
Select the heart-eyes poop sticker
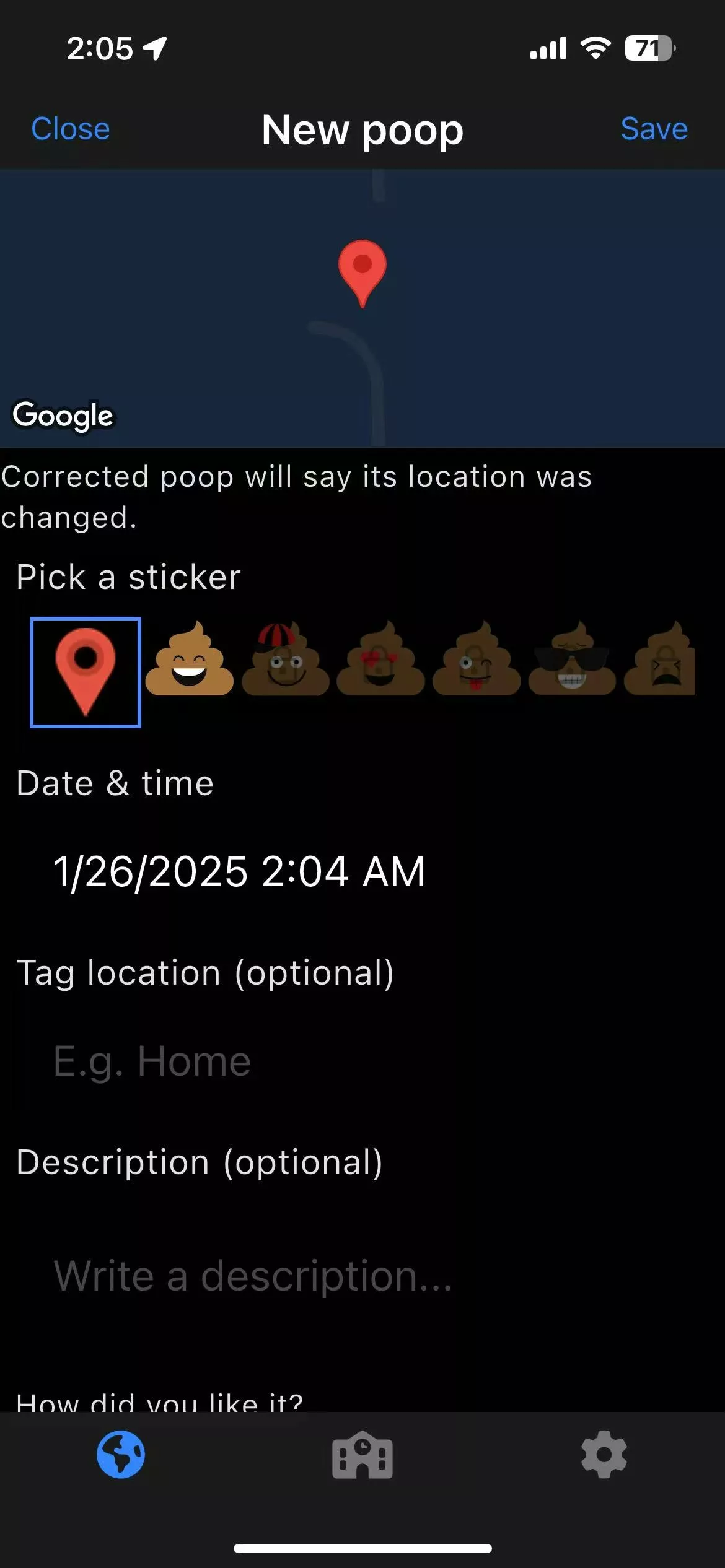380,661
